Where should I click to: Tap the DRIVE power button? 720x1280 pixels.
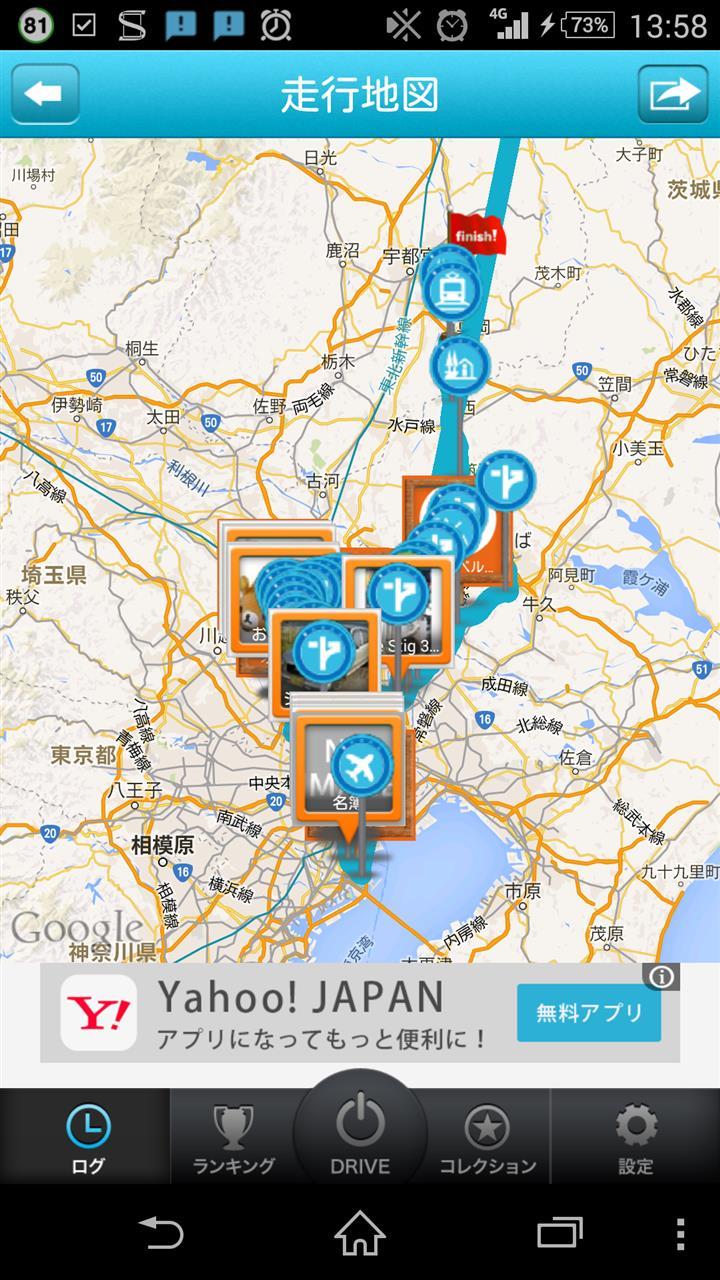pyautogui.click(x=360, y=1130)
